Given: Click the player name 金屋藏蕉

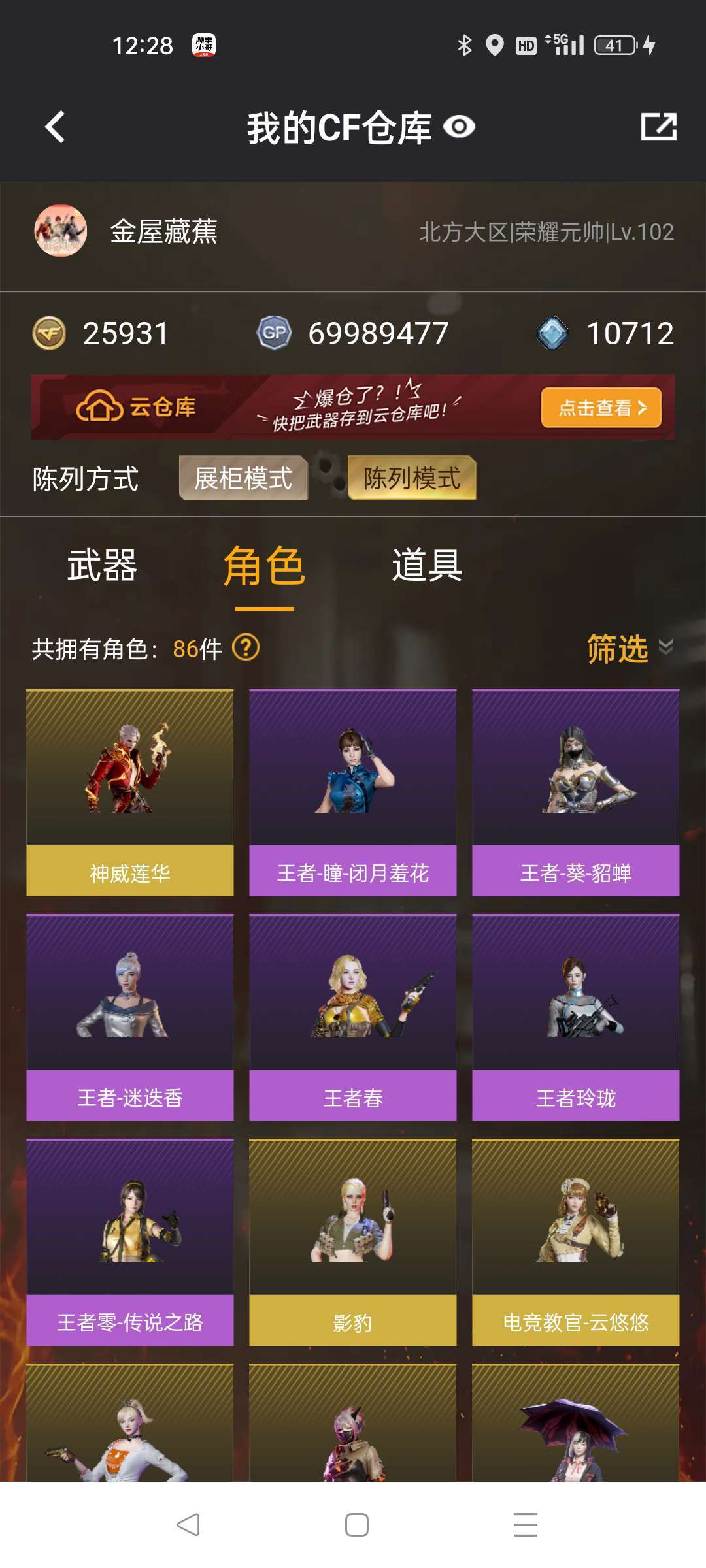Looking at the screenshot, I should [165, 233].
